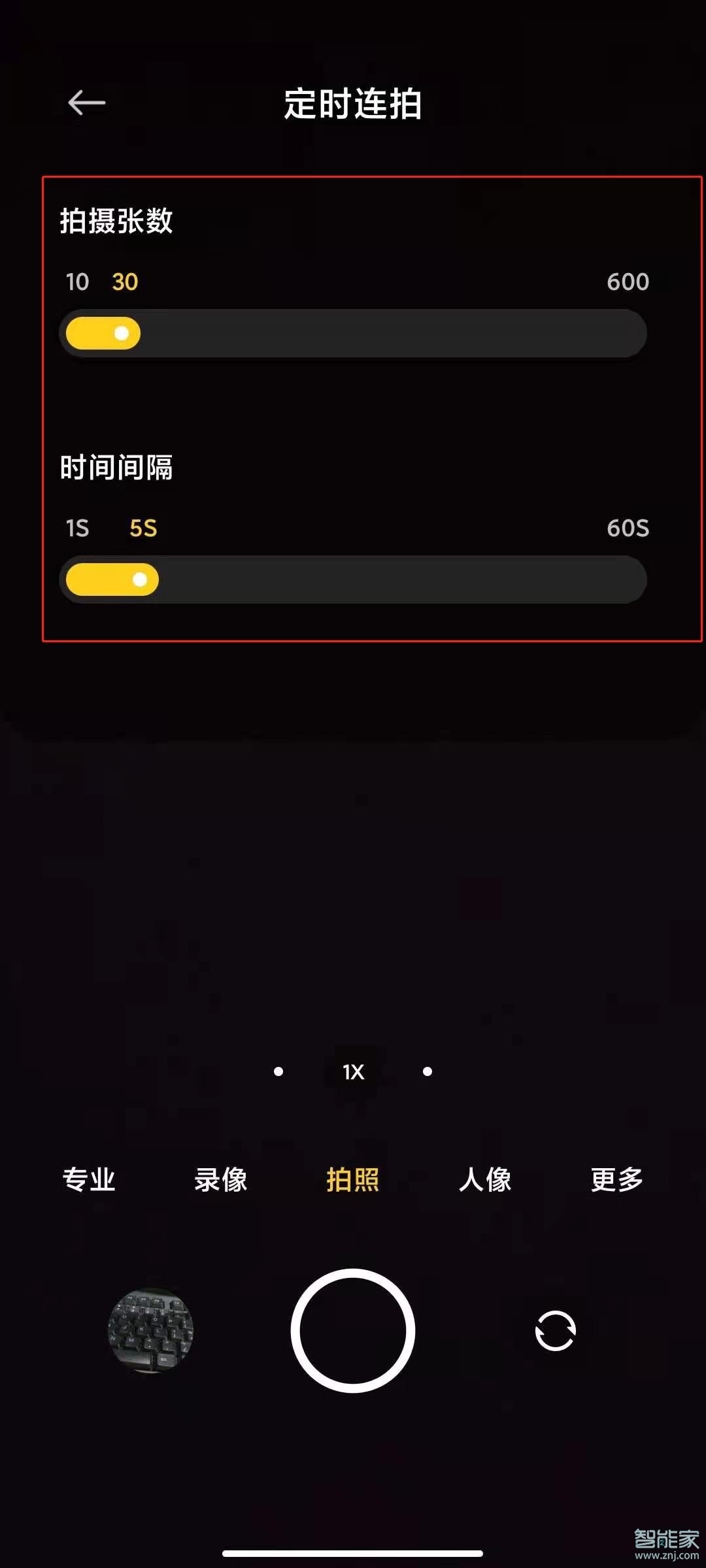Tap the 拍摄张数 slider handle
Image resolution: width=706 pixels, height=1568 pixels.
tap(121, 333)
